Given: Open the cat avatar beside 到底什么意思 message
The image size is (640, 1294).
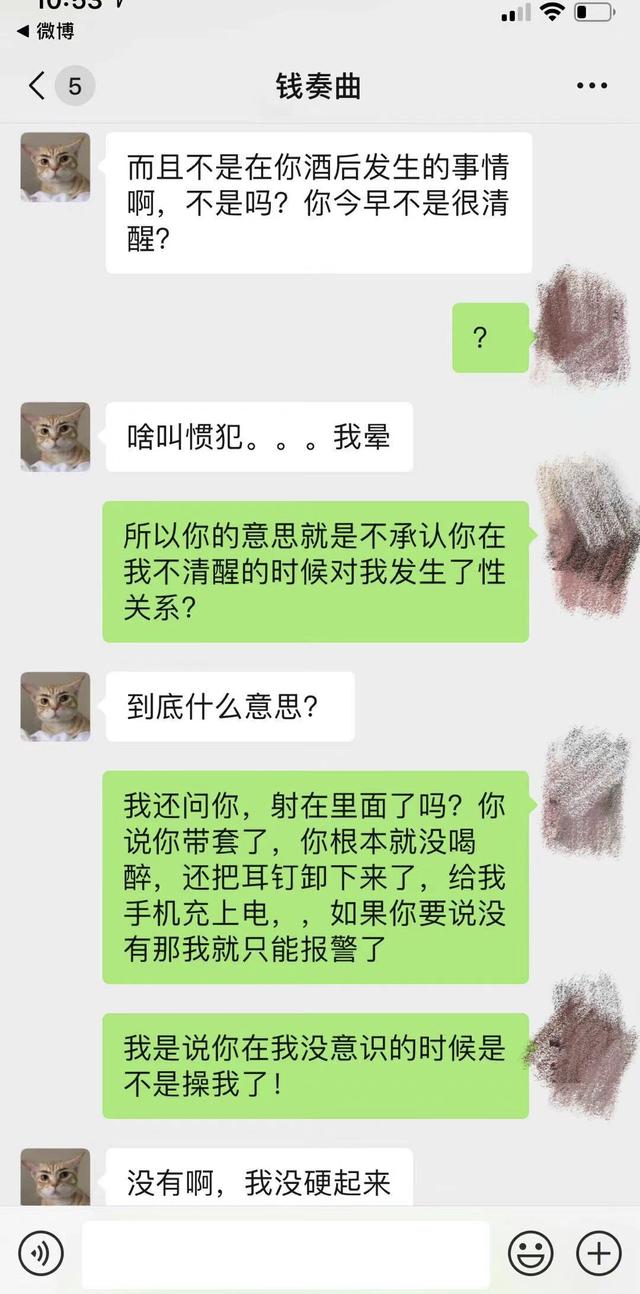Looking at the screenshot, I should (55, 706).
